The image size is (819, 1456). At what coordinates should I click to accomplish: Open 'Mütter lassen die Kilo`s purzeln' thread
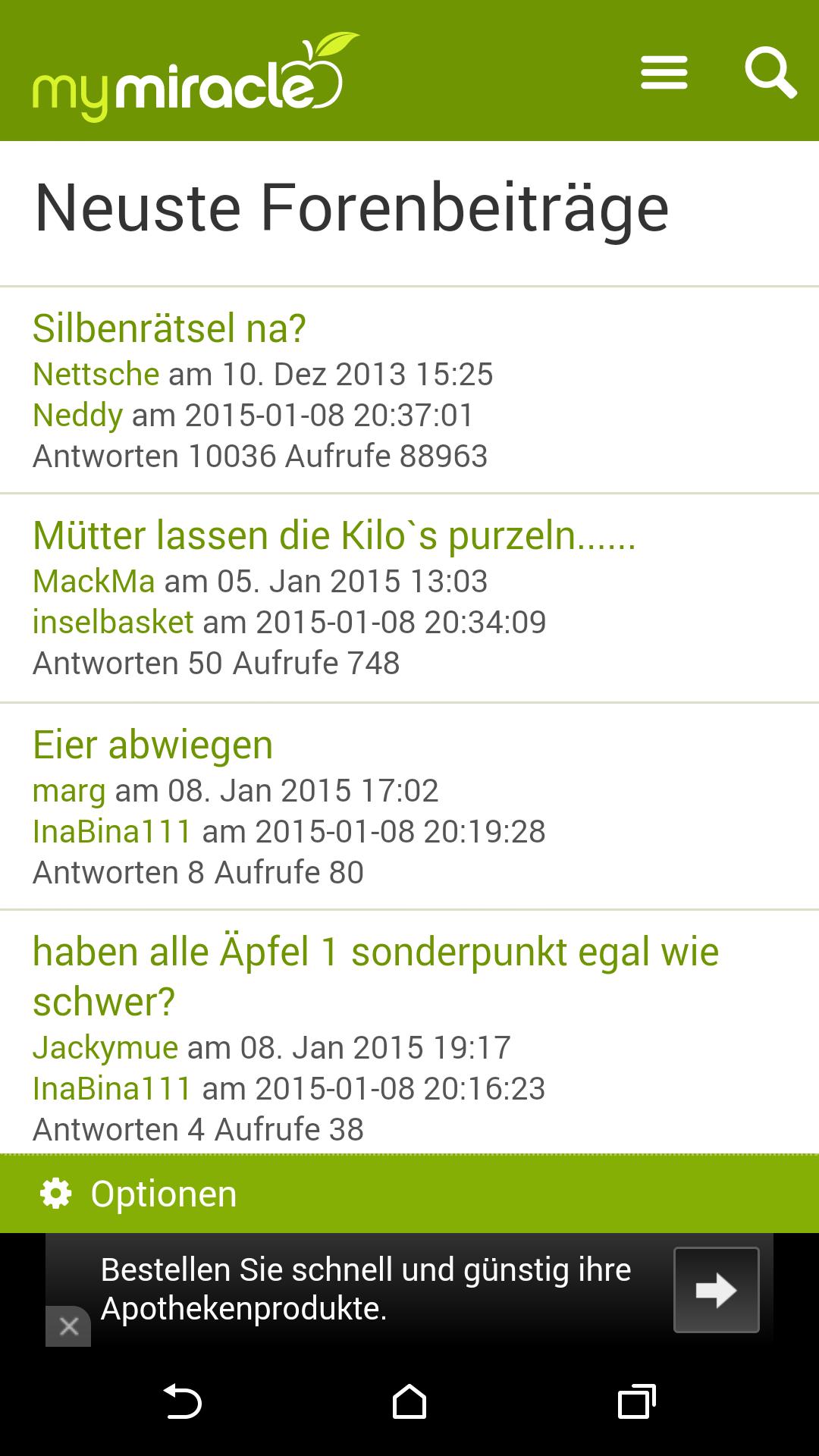(334, 535)
